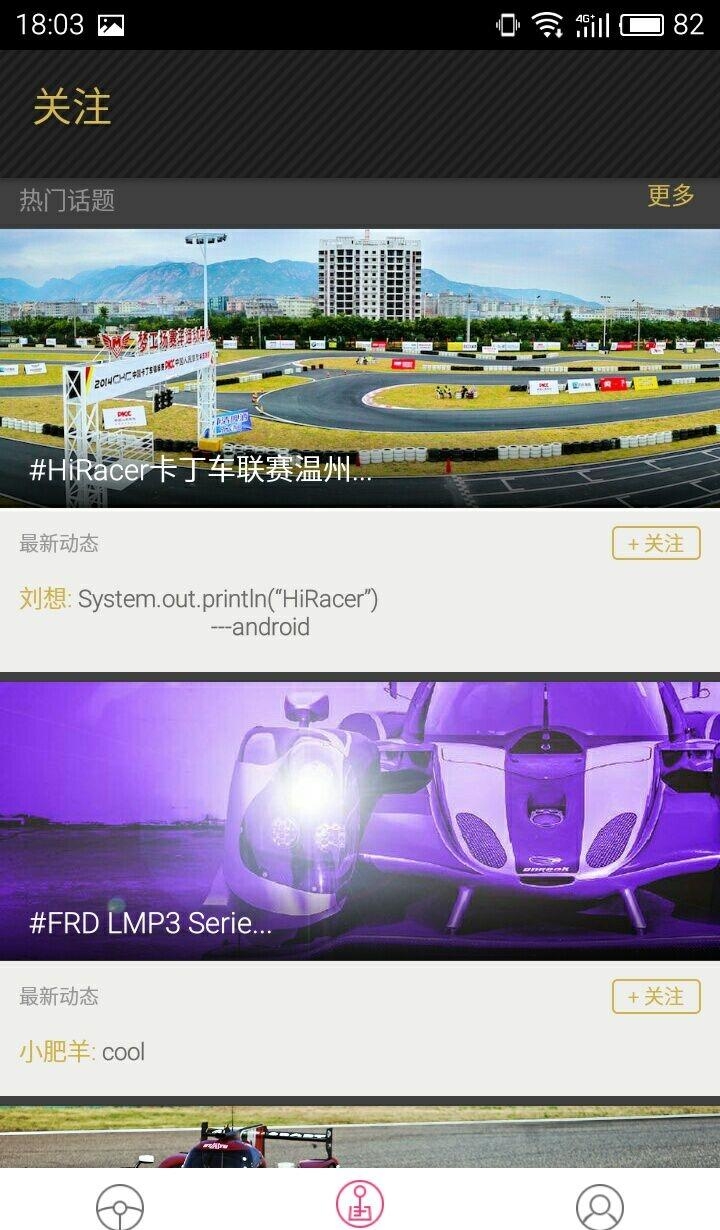The image size is (720, 1230).
Task: Follow the #FRD LMP3 Series topic
Action: [x=656, y=996]
